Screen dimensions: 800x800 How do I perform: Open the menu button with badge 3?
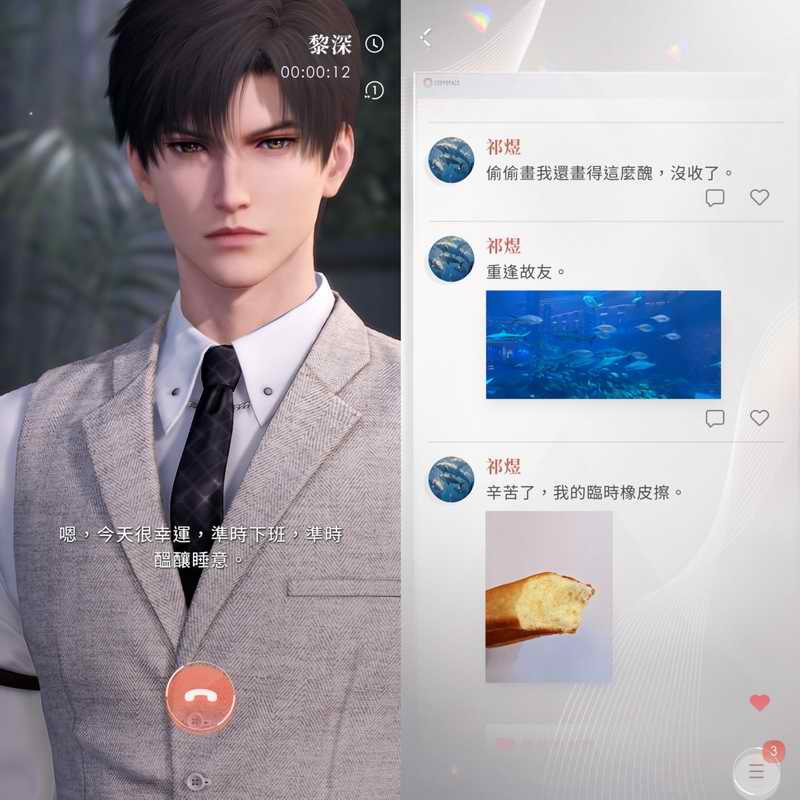click(757, 771)
